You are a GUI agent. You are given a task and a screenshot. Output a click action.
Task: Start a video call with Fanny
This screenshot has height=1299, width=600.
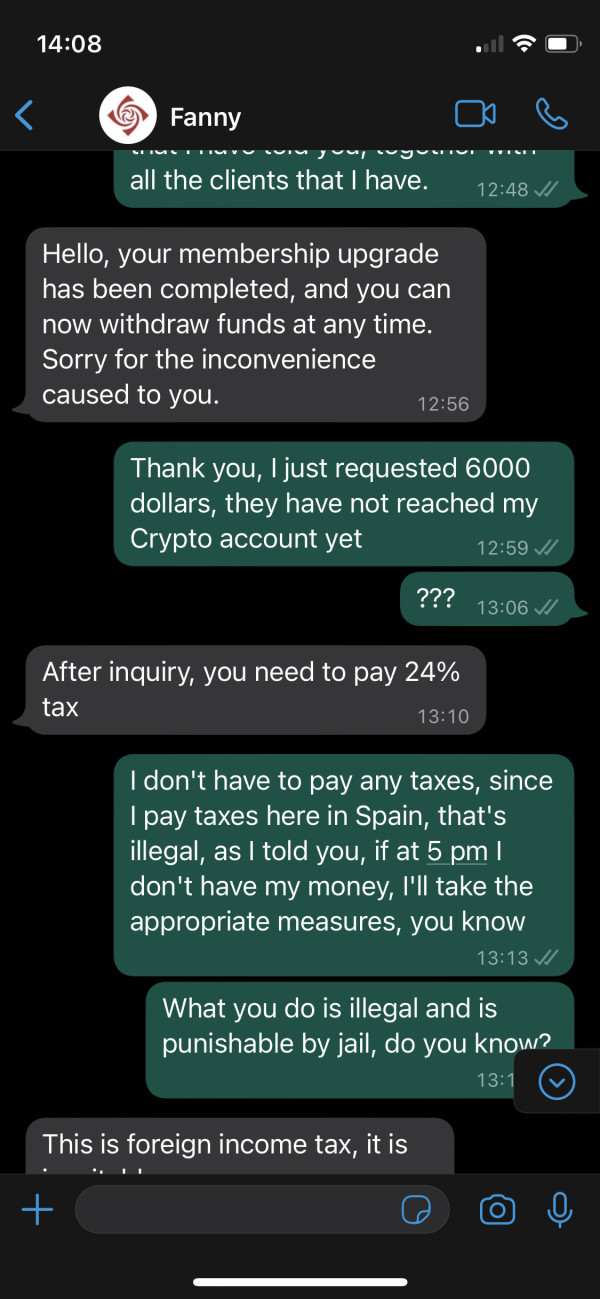475,114
